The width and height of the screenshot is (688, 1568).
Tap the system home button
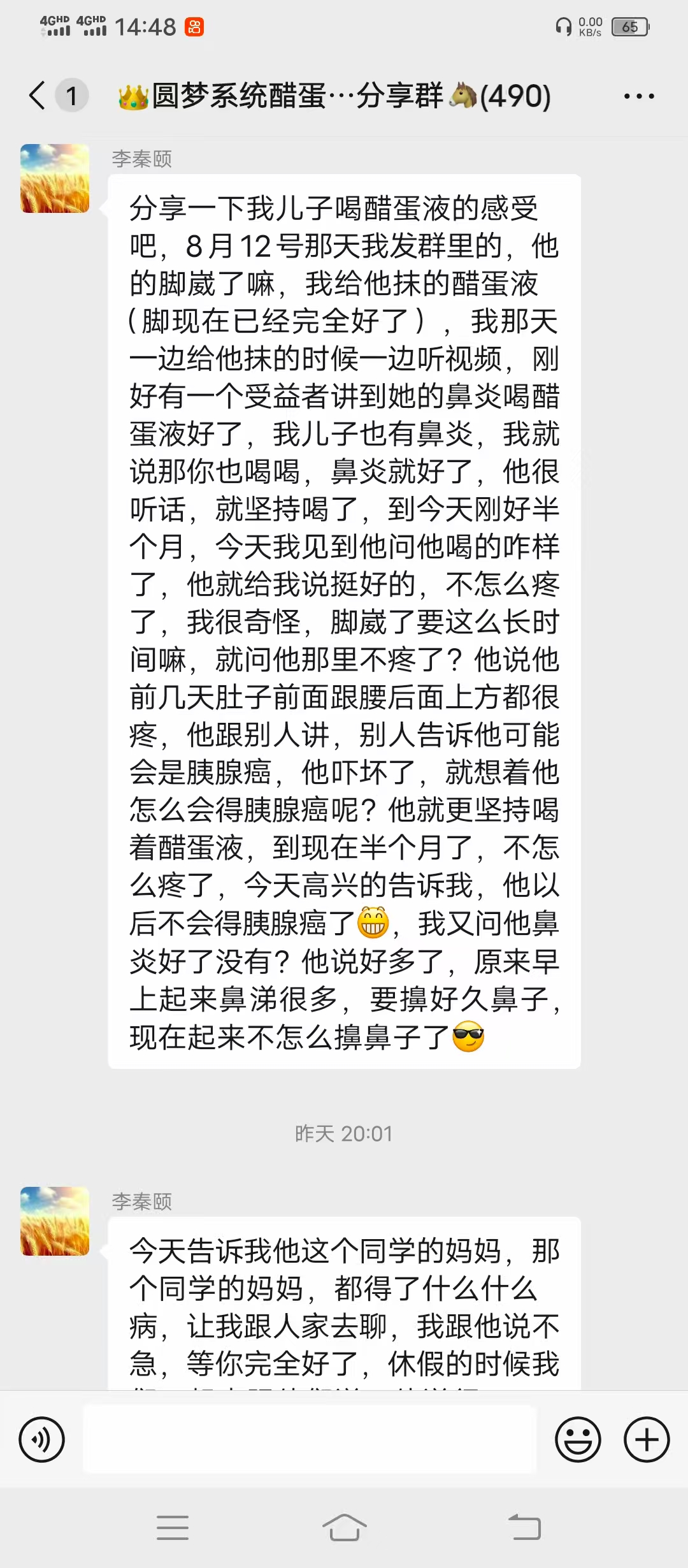pyautogui.click(x=344, y=1528)
